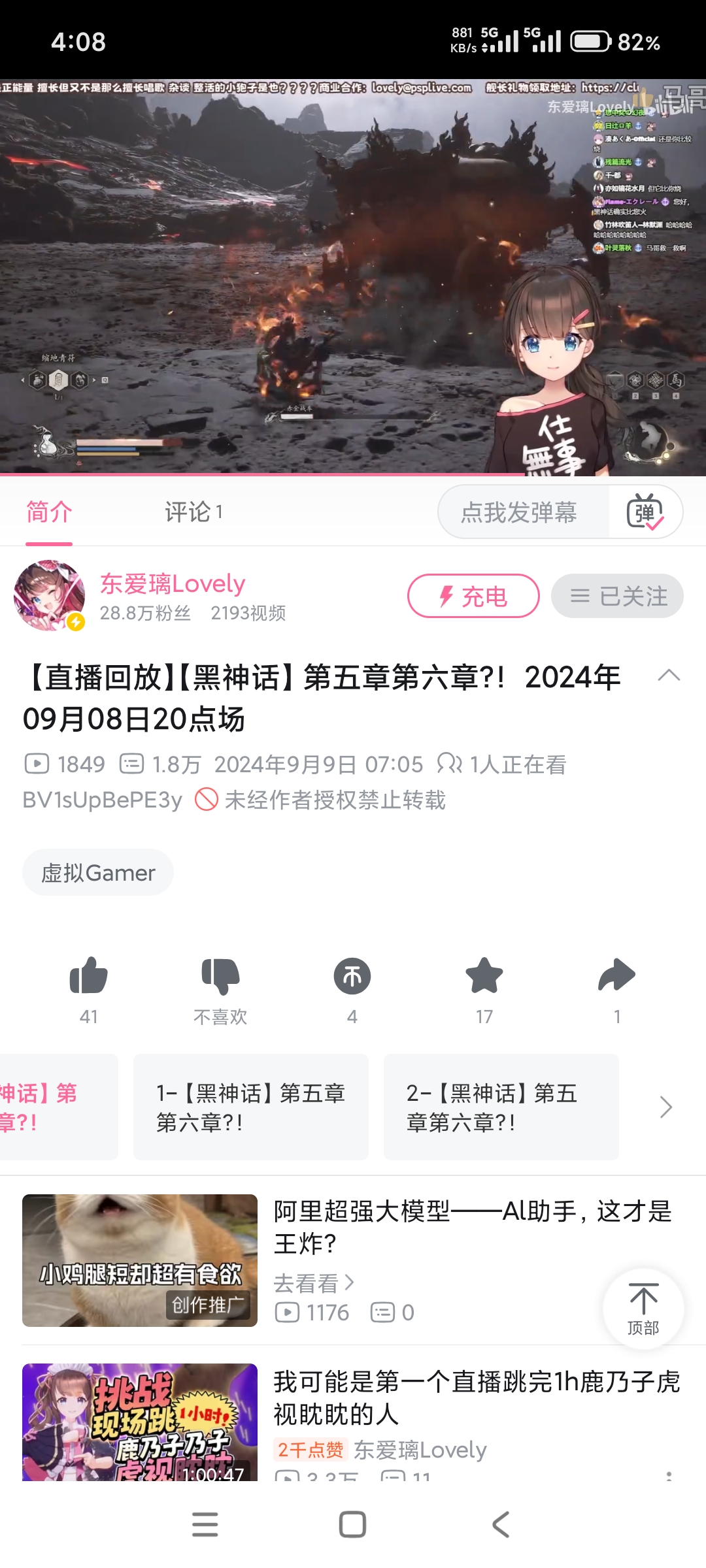This screenshot has width=706, height=1568.
Task: Expand the full episode list arrow
Action: point(665,1107)
